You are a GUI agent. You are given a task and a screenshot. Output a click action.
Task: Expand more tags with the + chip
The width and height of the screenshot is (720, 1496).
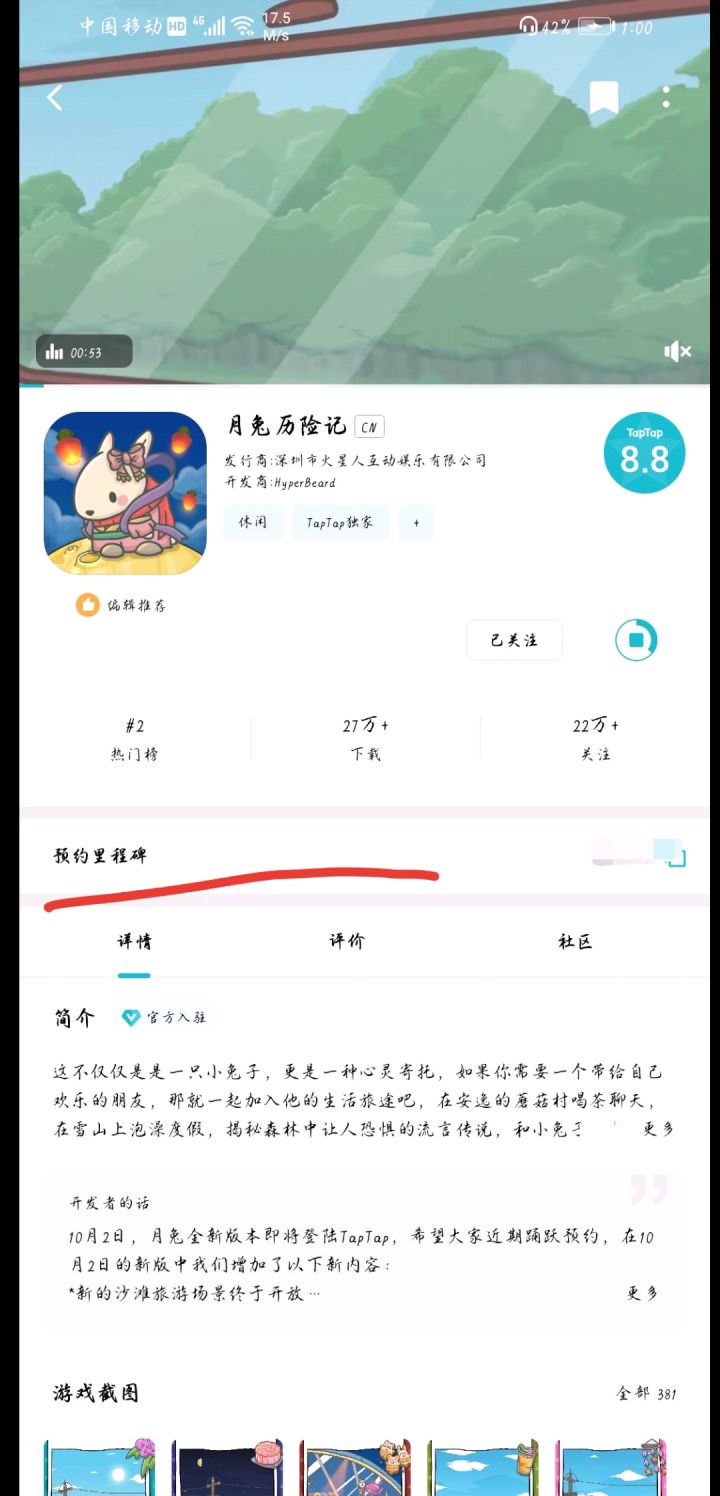pyautogui.click(x=416, y=522)
